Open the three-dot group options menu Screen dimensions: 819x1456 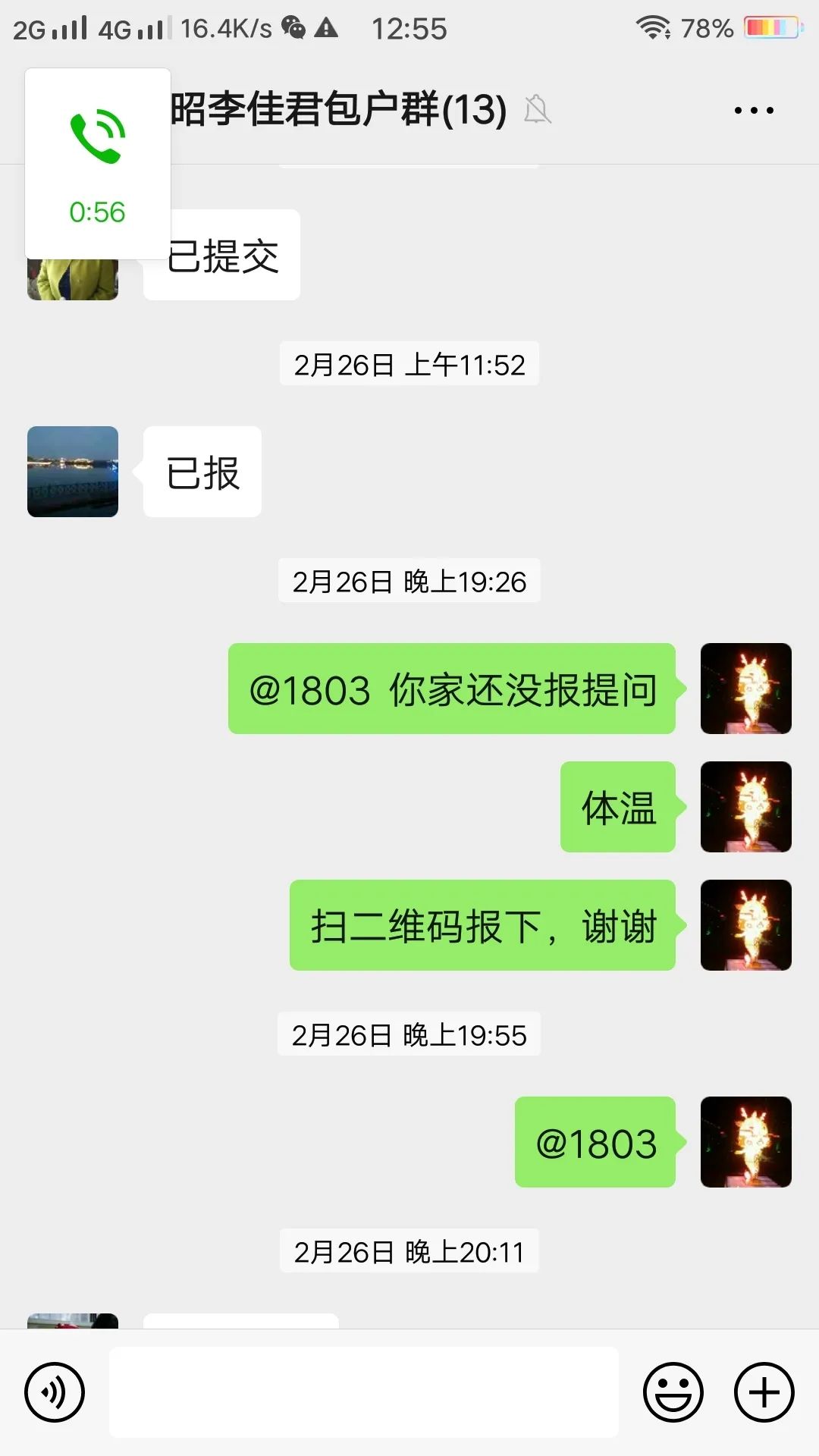click(751, 110)
